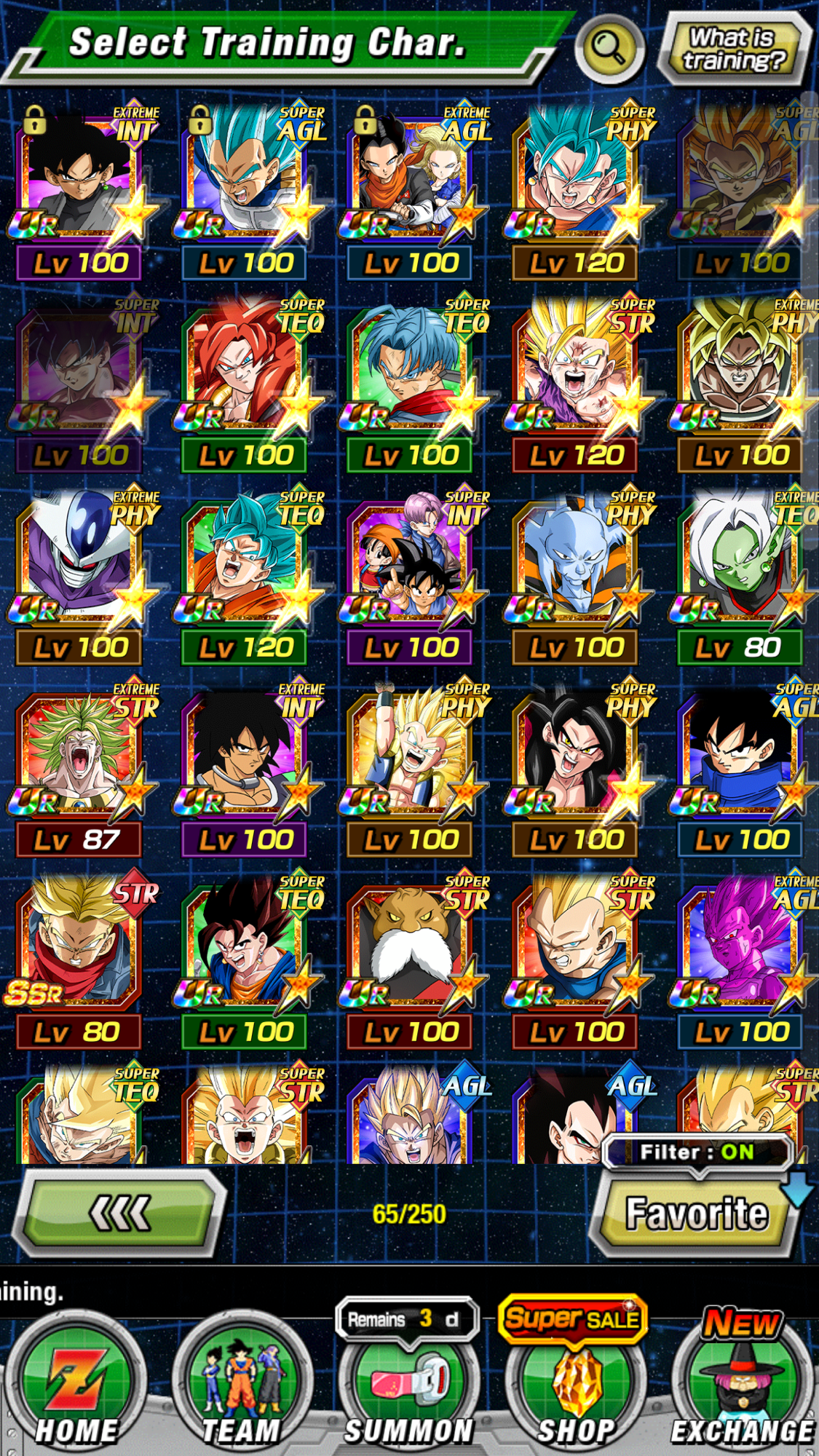Image resolution: width=819 pixels, height=1456 pixels.
Task: Switch to the EXCHANGE tab
Action: click(x=741, y=1387)
